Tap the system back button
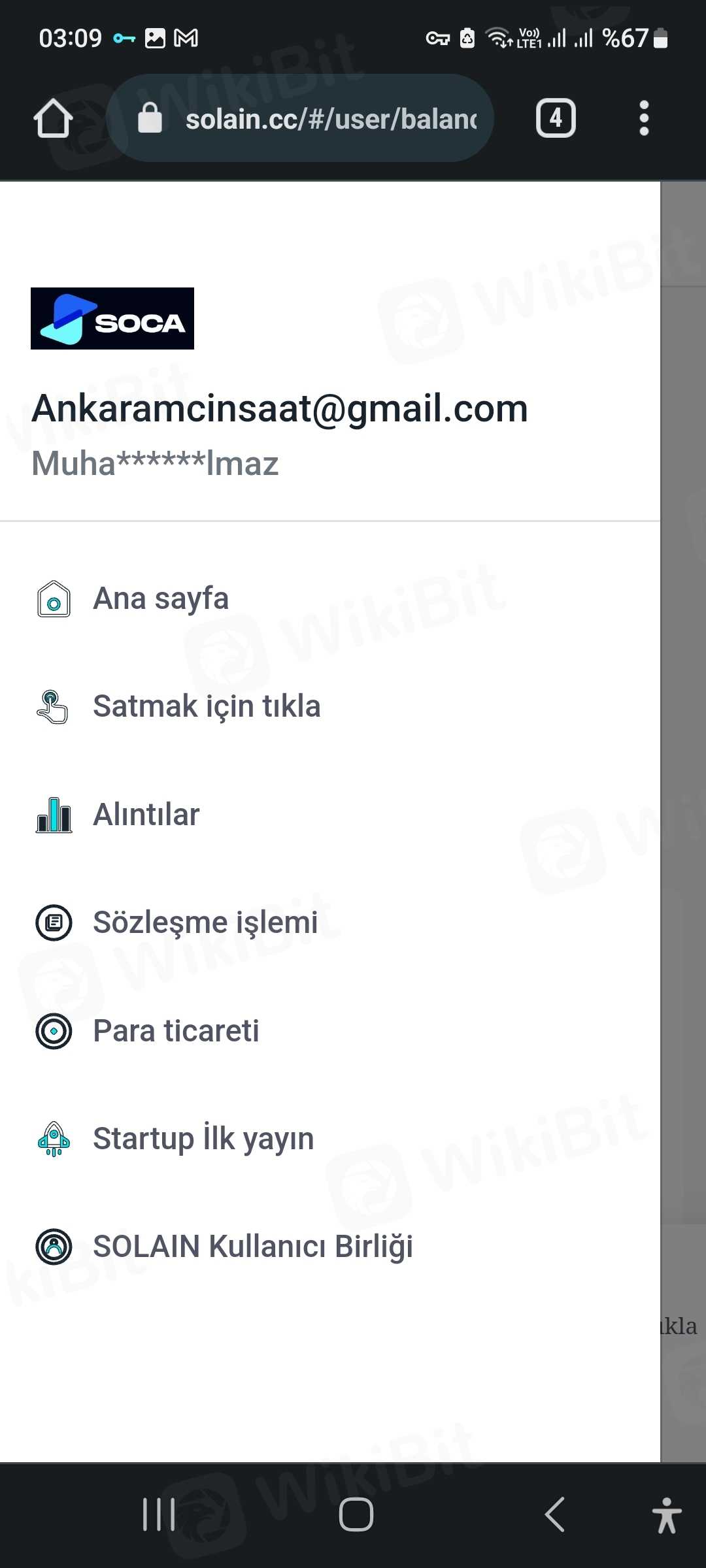 (x=554, y=1514)
